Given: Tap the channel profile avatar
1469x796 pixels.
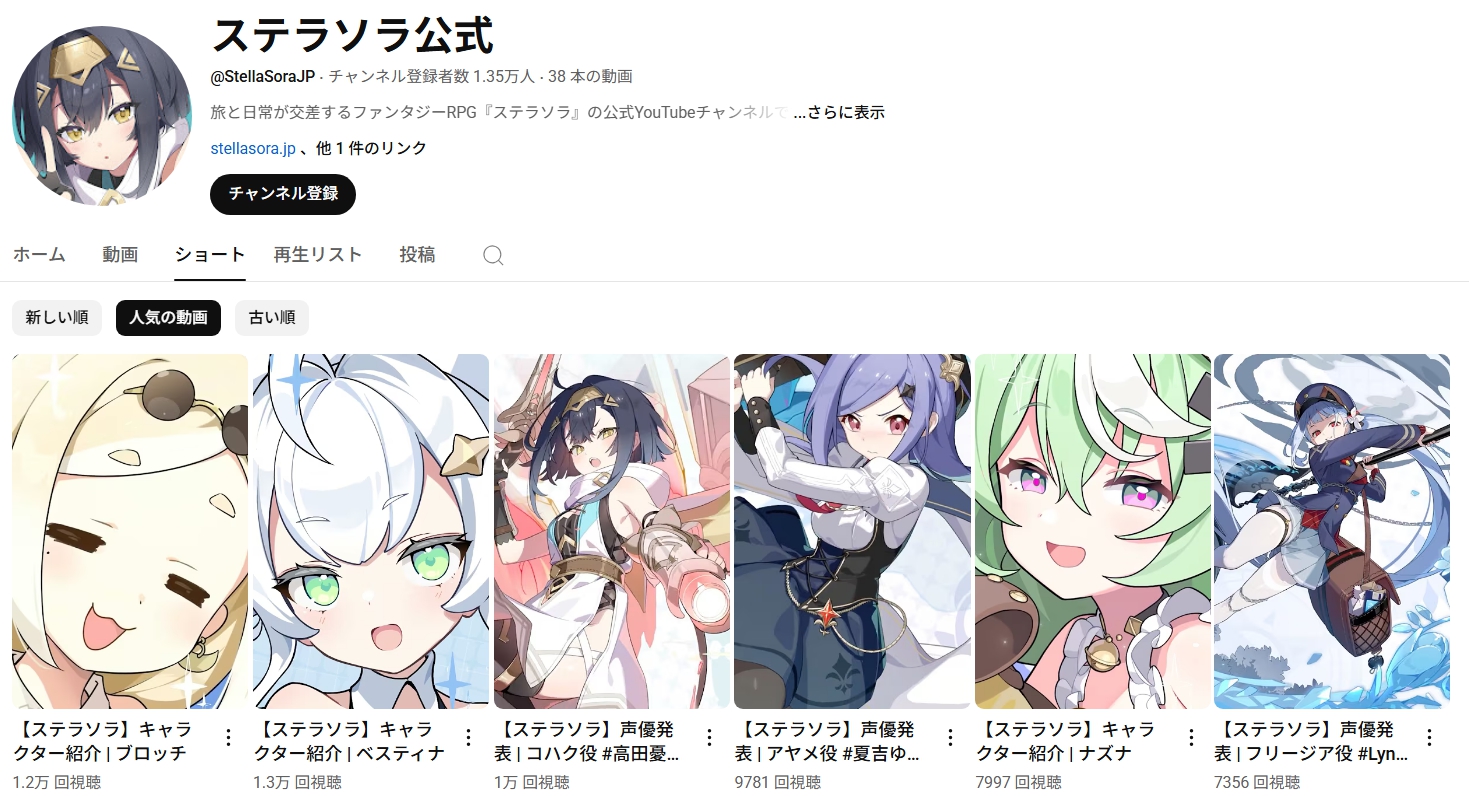Looking at the screenshot, I should pyautogui.click(x=102, y=115).
